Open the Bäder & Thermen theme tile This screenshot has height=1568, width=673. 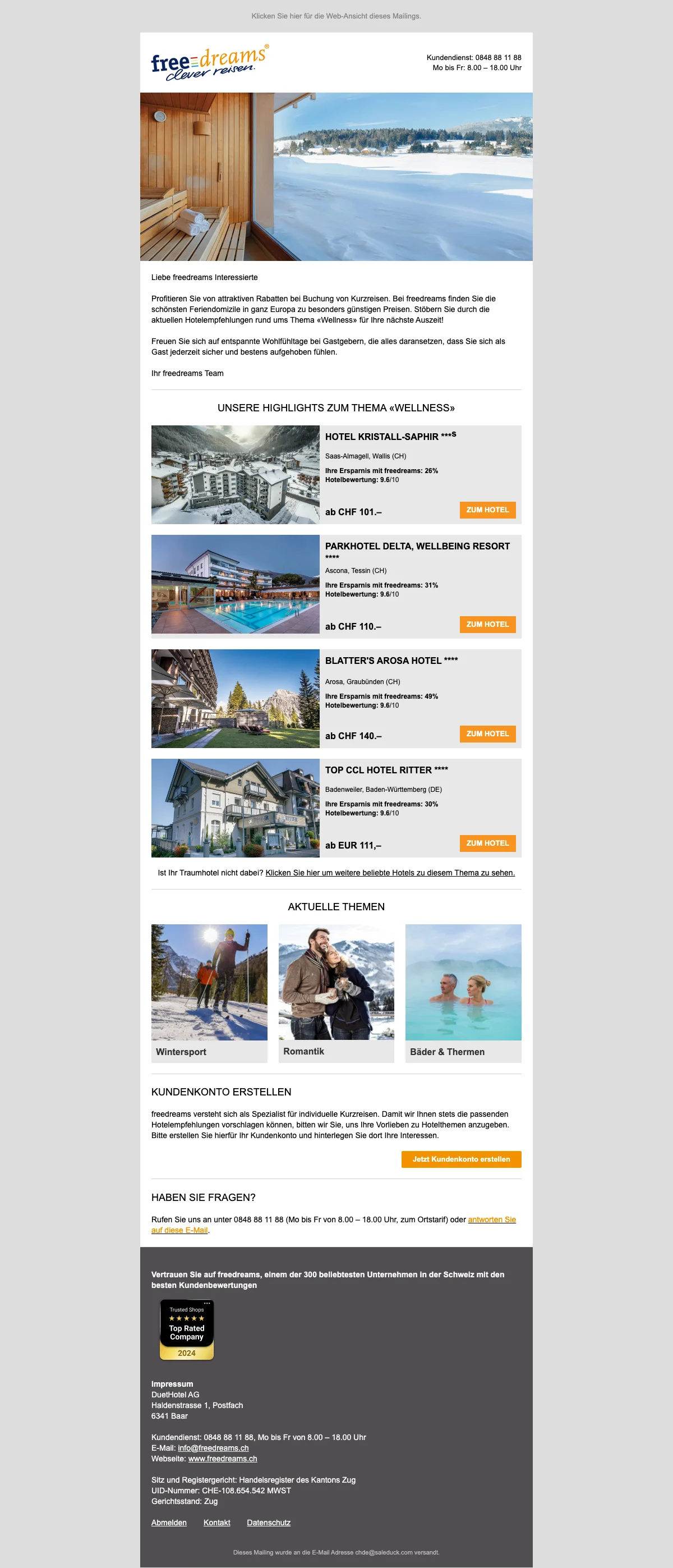(x=463, y=992)
